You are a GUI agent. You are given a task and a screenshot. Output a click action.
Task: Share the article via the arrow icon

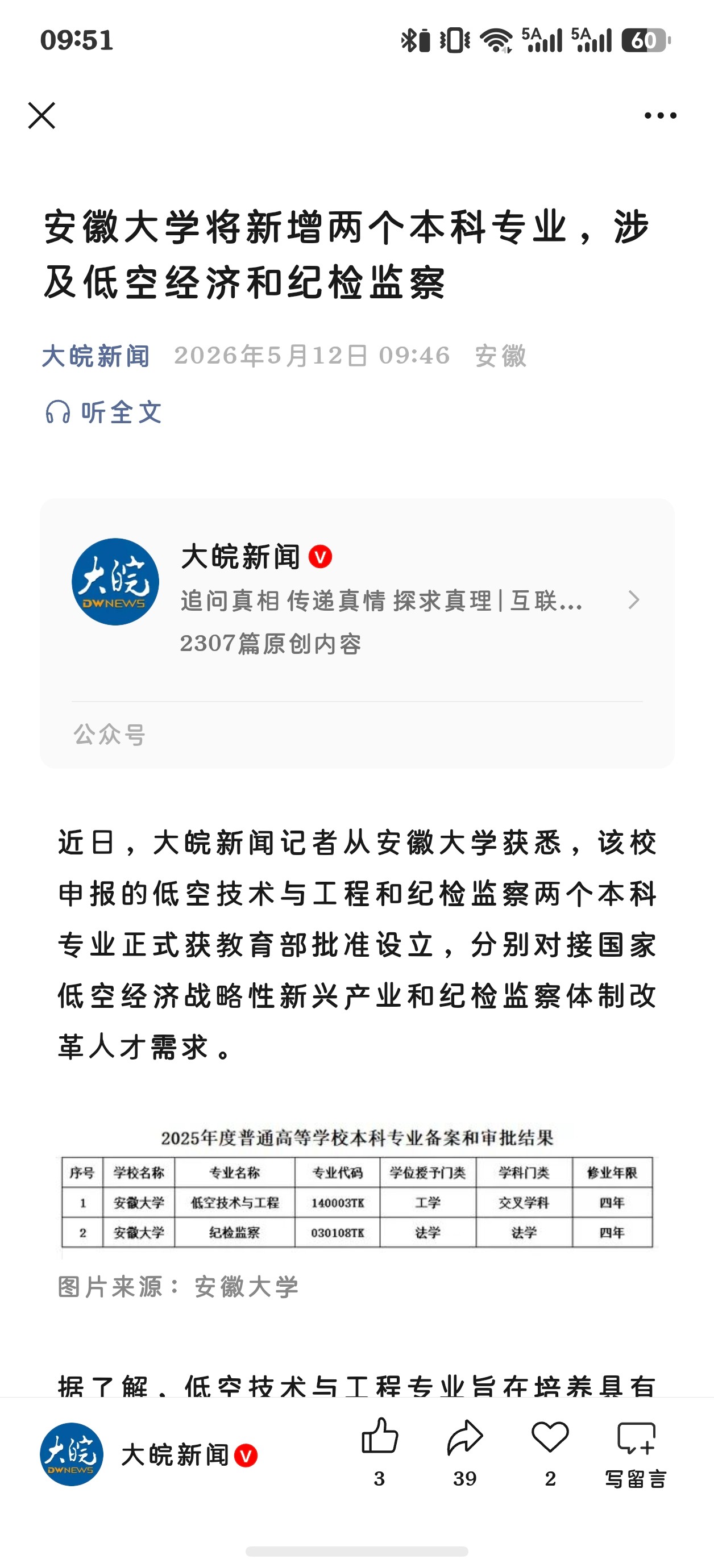(465, 1450)
